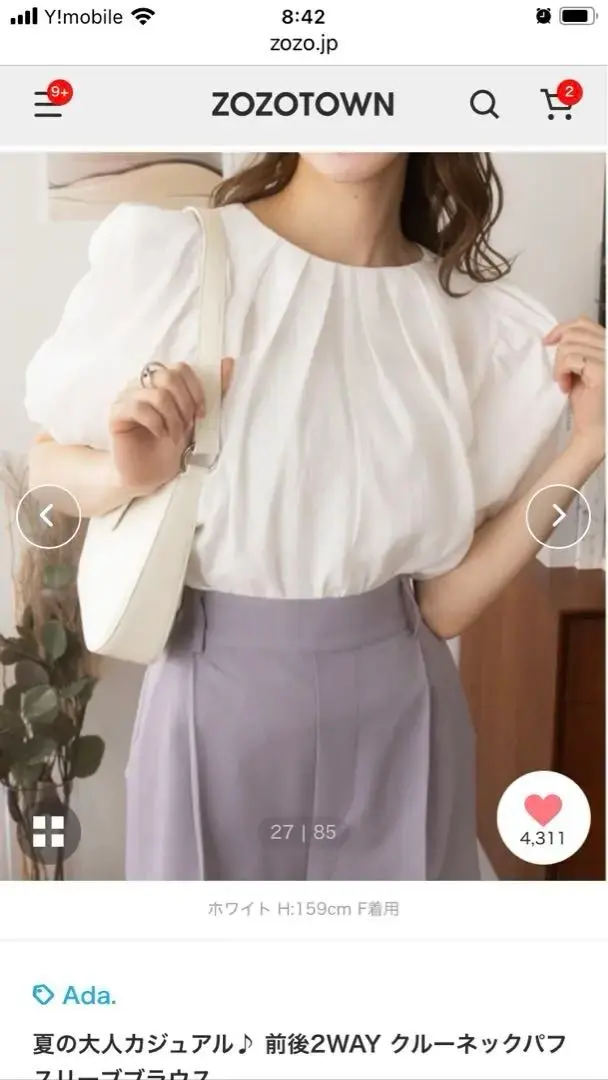
Task: Show previous product photo
Action: (x=48, y=516)
